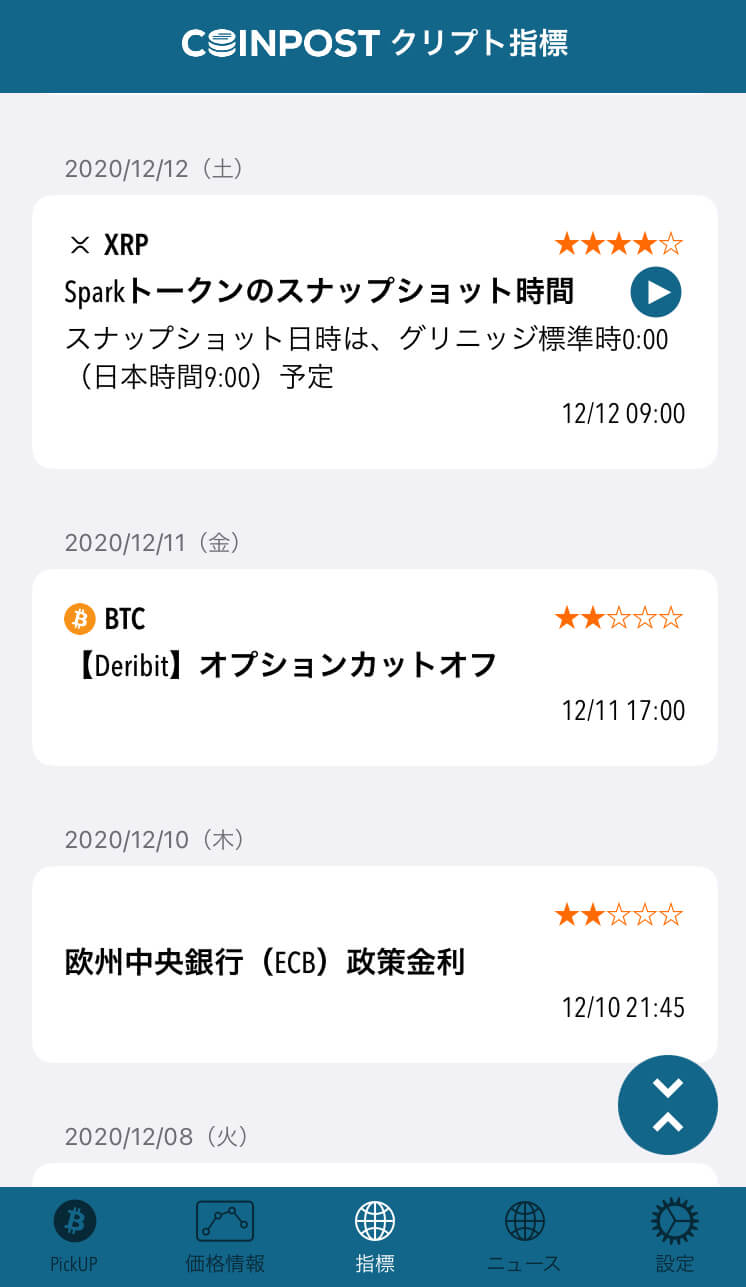Open the ニュース news globe icon

[x=524, y=1221]
